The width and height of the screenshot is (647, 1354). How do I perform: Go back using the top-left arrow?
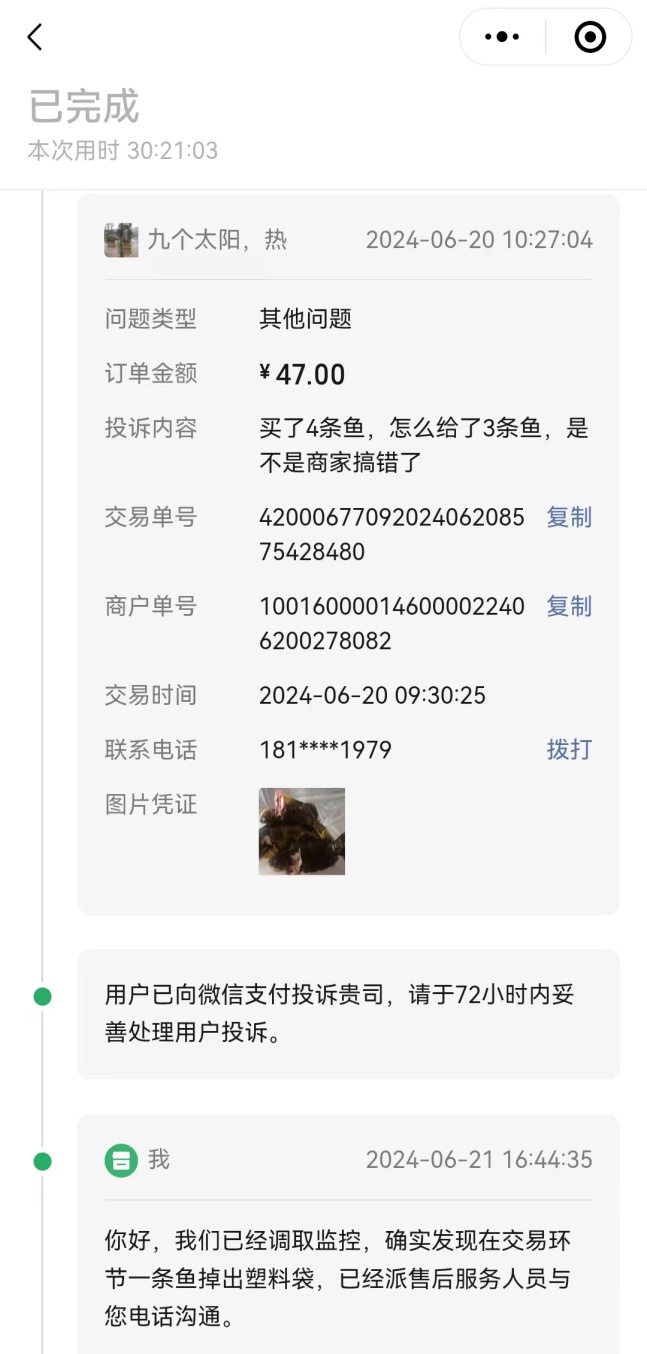[35, 38]
